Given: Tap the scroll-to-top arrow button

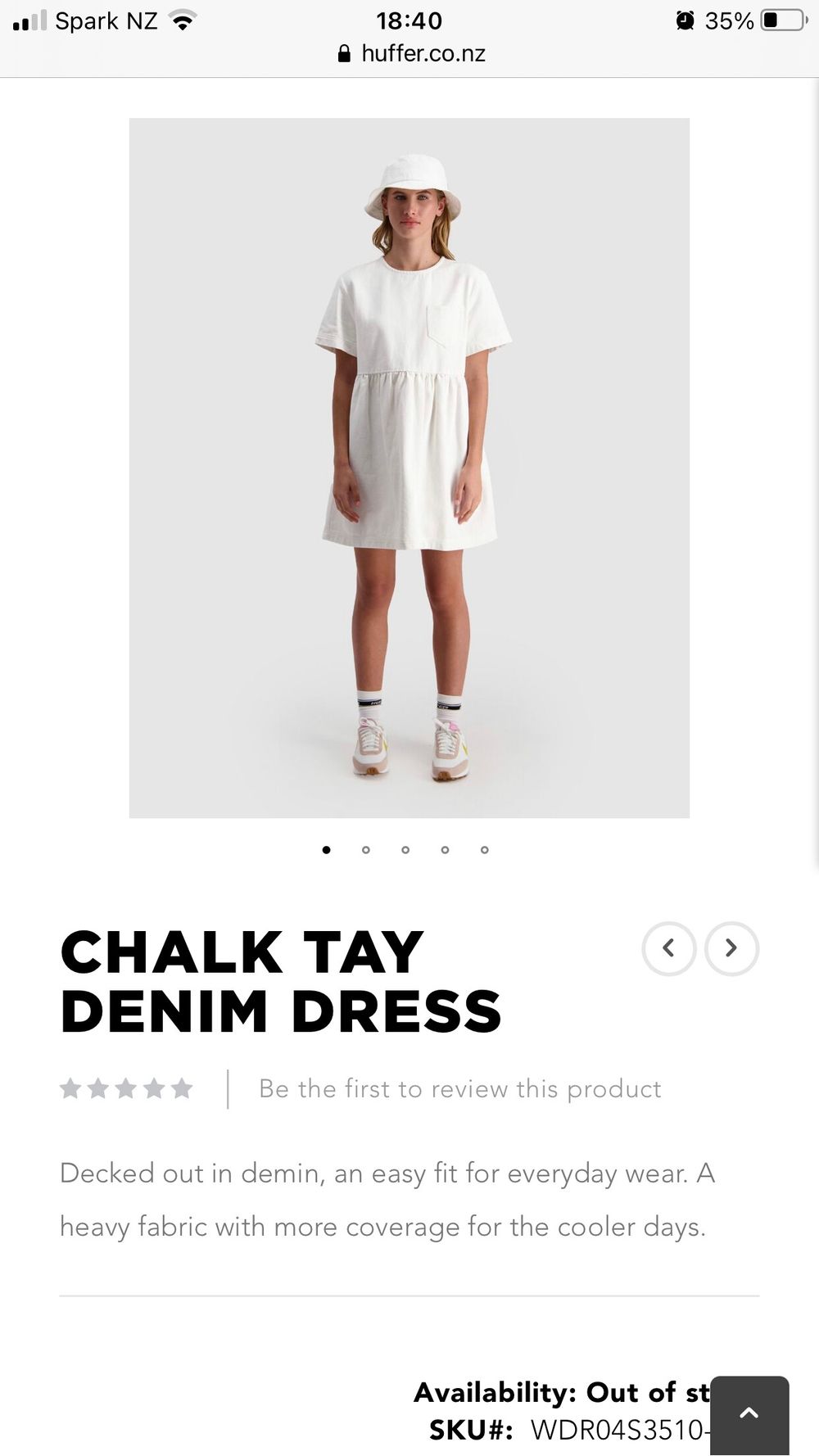Looking at the screenshot, I should tap(749, 1414).
